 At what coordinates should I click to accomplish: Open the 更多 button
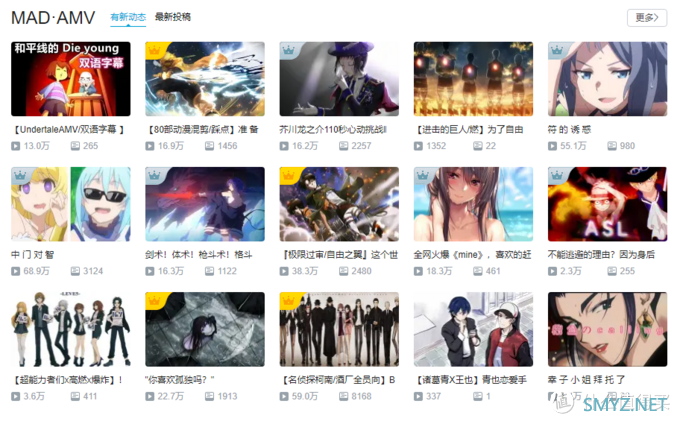pos(646,18)
